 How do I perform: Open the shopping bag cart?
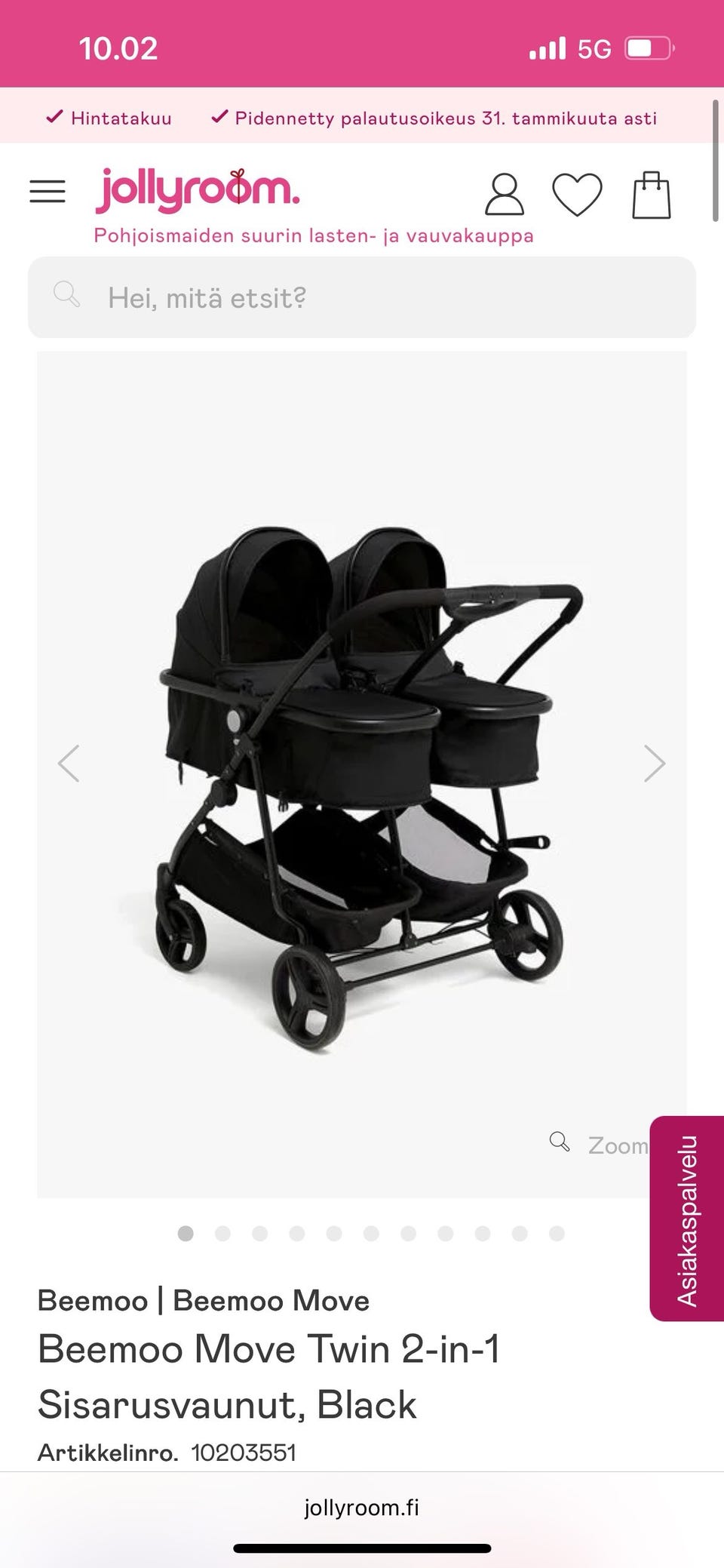coord(651,195)
